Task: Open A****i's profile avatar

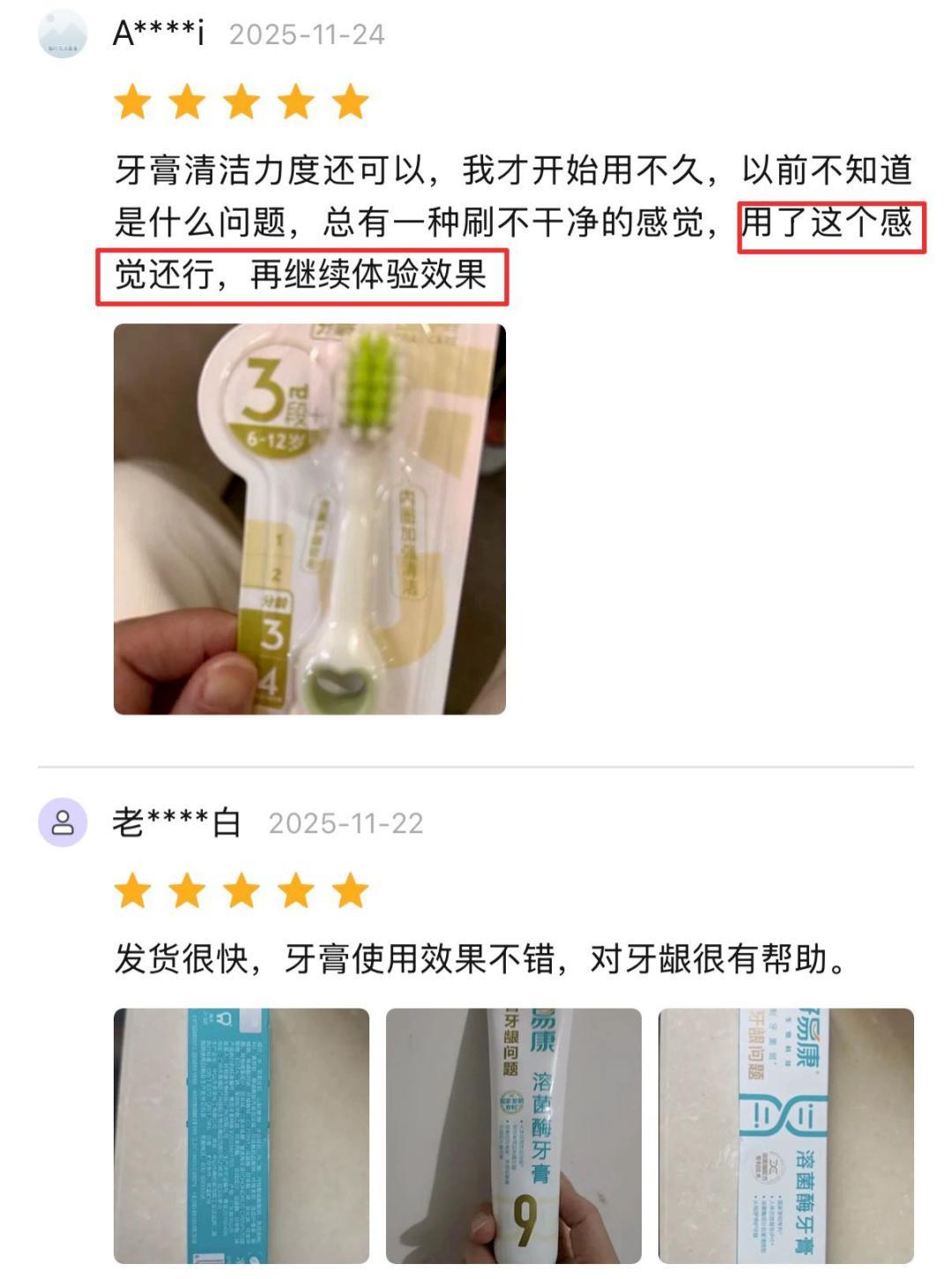Action: [x=63, y=33]
